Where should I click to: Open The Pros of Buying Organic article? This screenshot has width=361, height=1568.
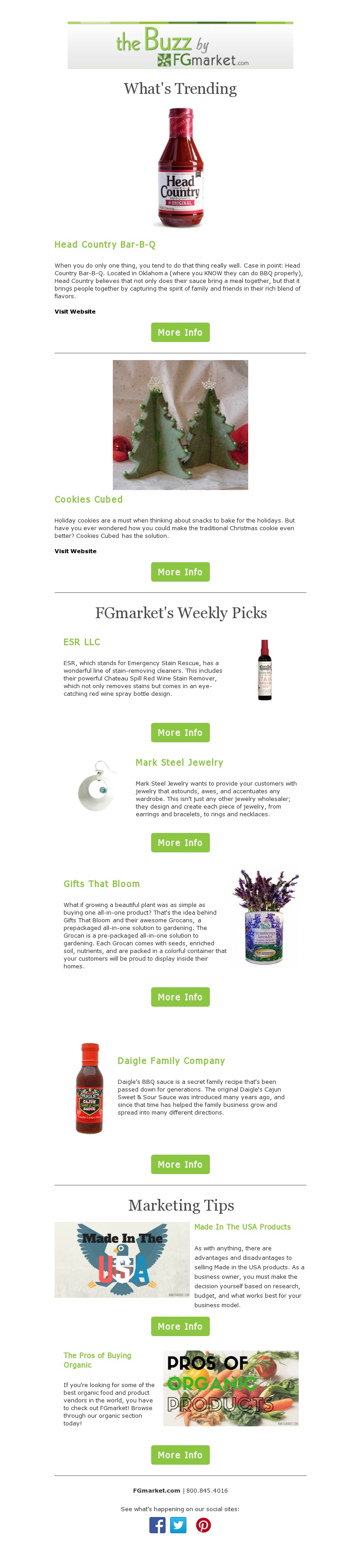pyautogui.click(x=97, y=1360)
